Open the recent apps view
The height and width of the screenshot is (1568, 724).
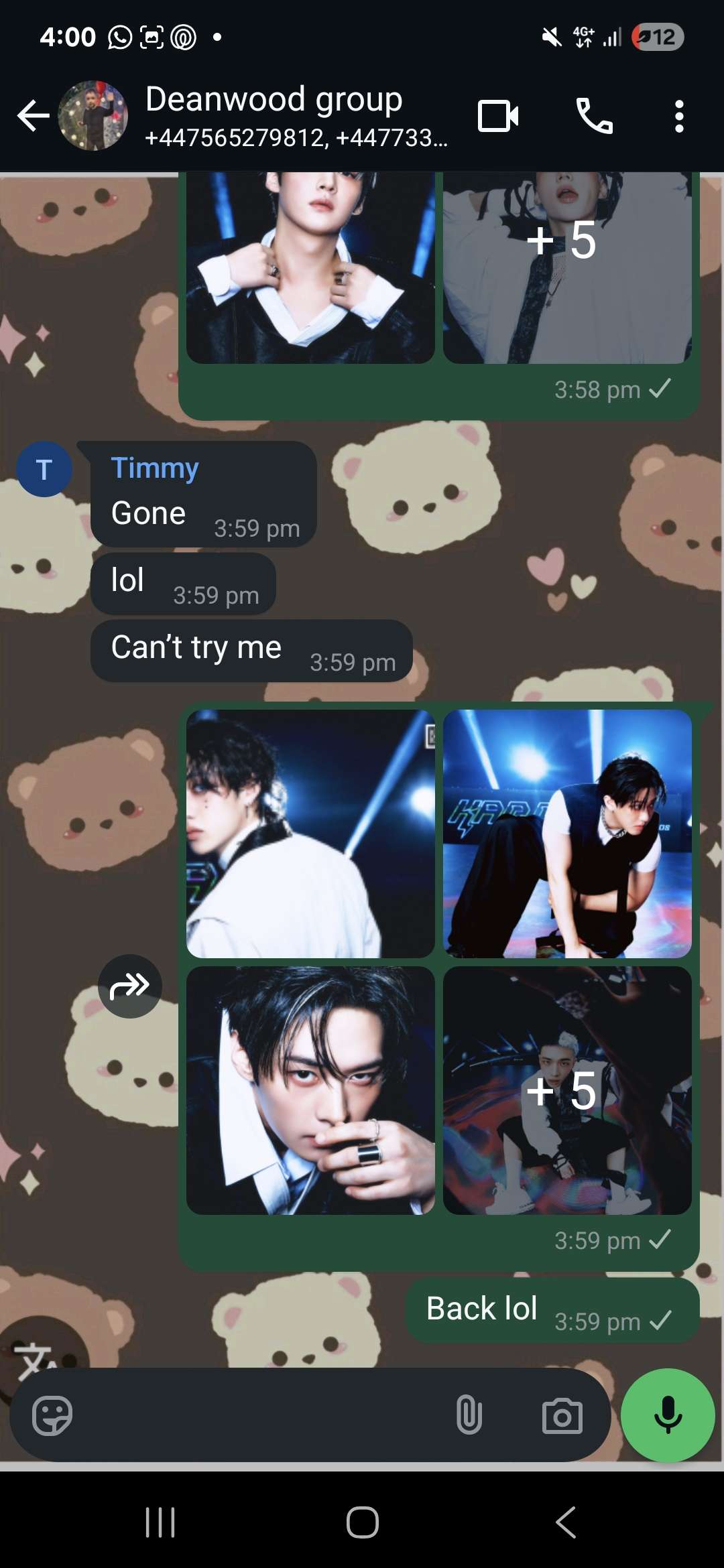pyautogui.click(x=160, y=1522)
